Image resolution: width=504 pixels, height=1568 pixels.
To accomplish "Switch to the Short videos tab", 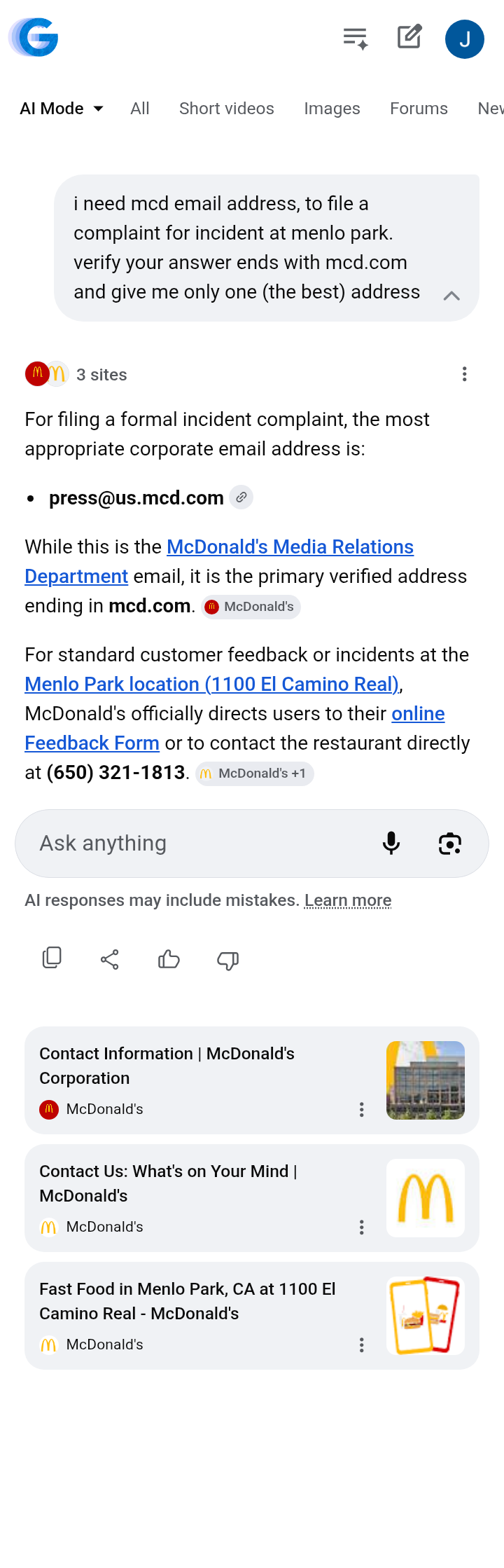I will click(227, 109).
